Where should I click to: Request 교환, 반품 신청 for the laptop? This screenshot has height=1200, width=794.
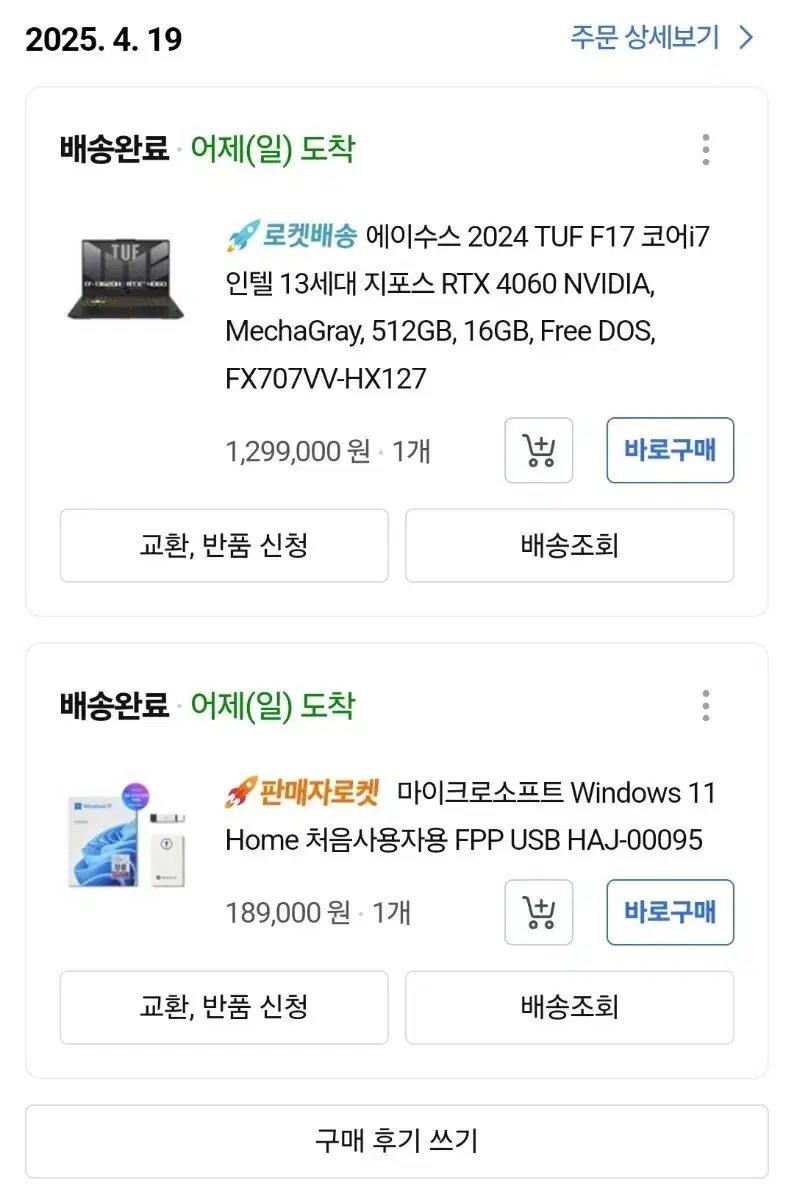tap(224, 546)
